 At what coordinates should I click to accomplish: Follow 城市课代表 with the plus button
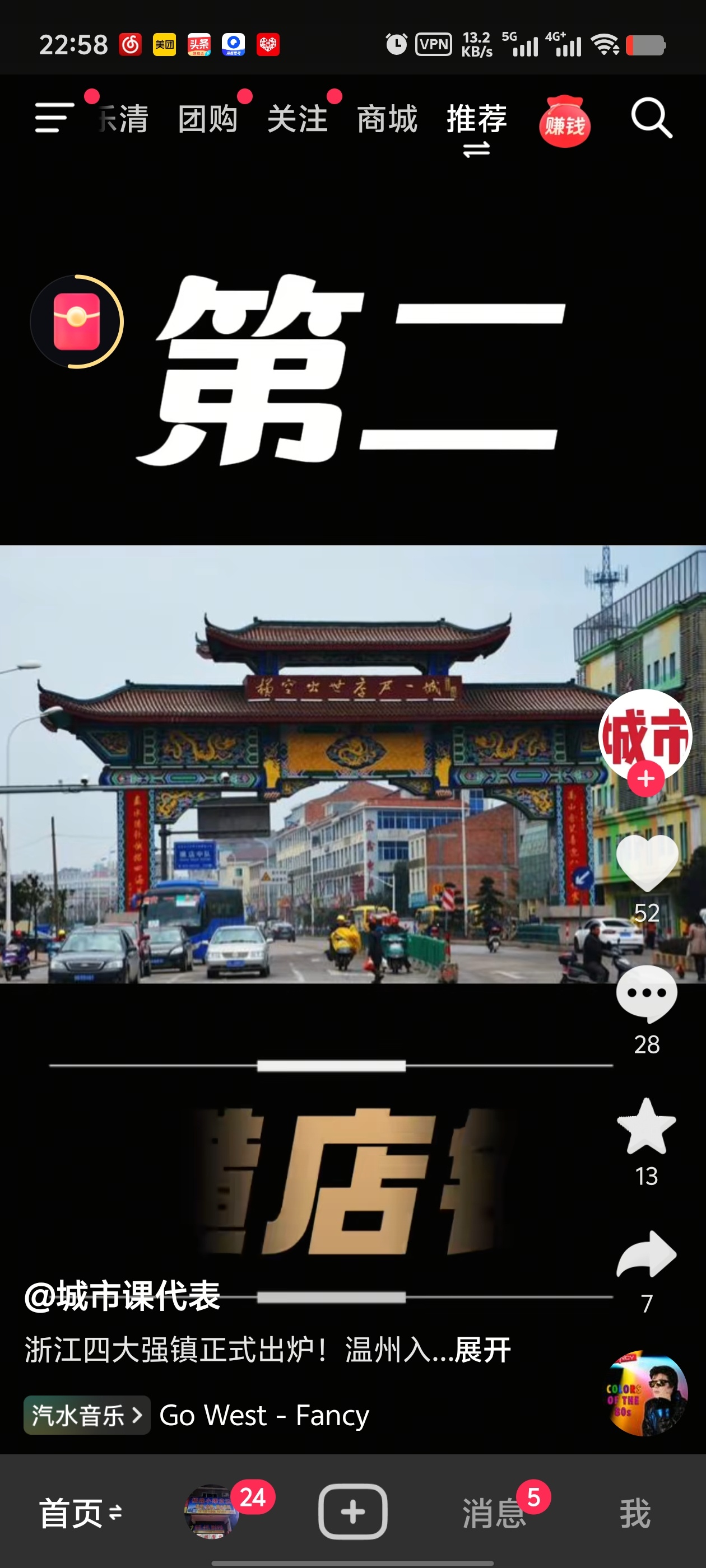[x=645, y=779]
